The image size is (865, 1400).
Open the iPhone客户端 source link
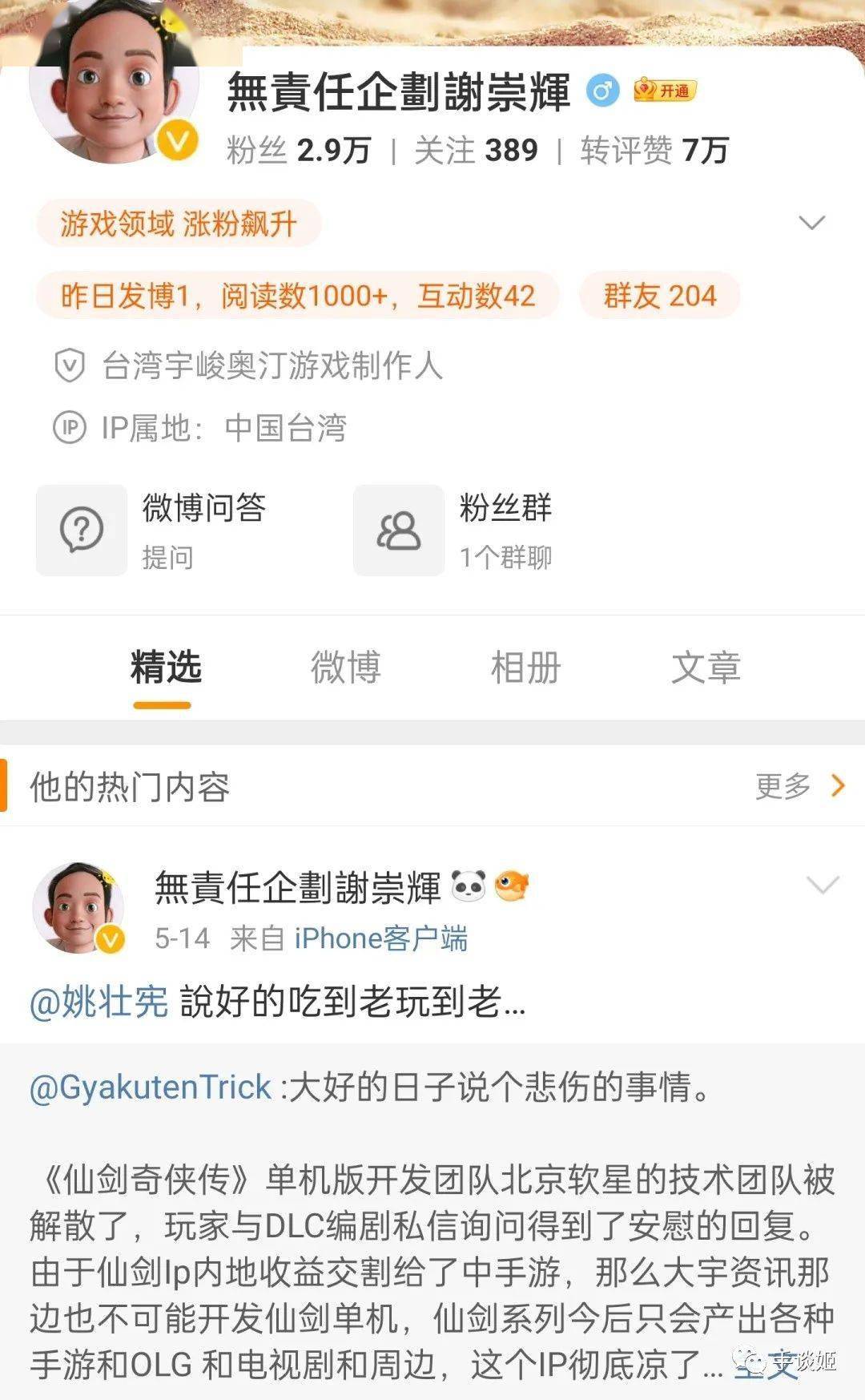[x=380, y=938]
